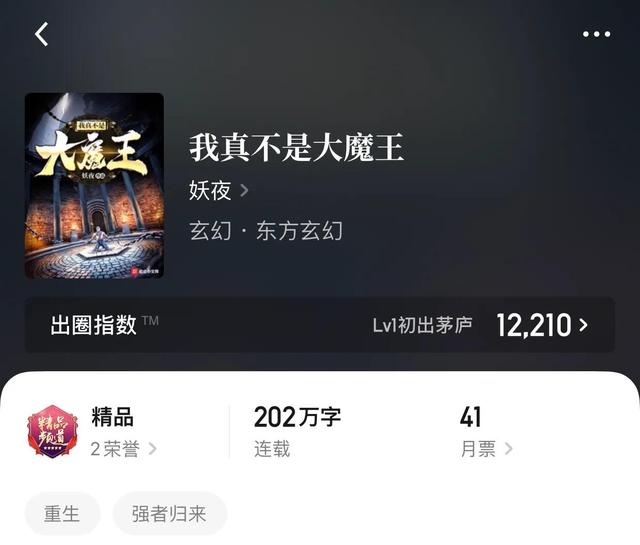640x545 pixels.
Task: Go back using the top-left arrow
Action: coord(41,34)
